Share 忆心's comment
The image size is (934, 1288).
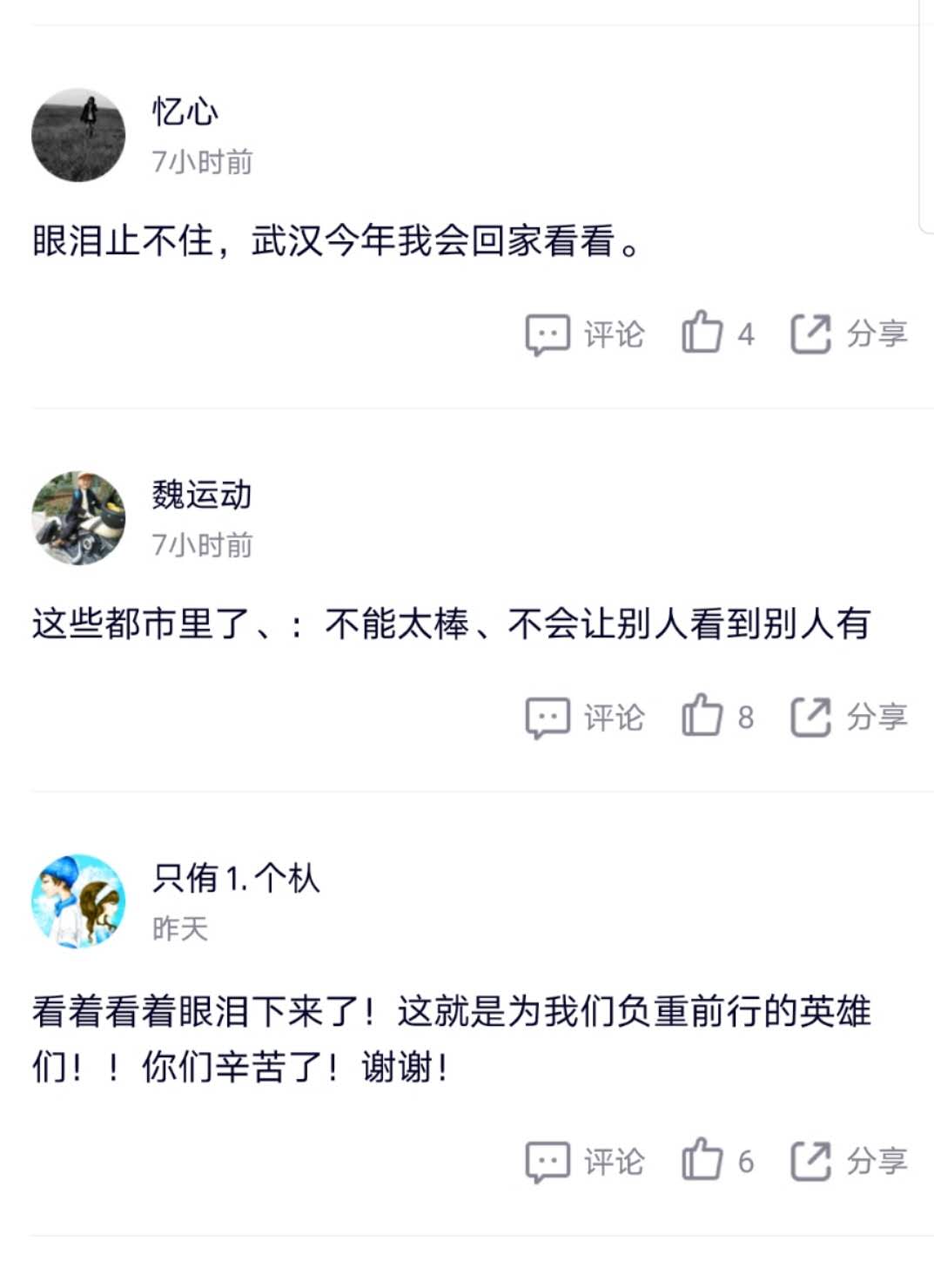coord(848,334)
